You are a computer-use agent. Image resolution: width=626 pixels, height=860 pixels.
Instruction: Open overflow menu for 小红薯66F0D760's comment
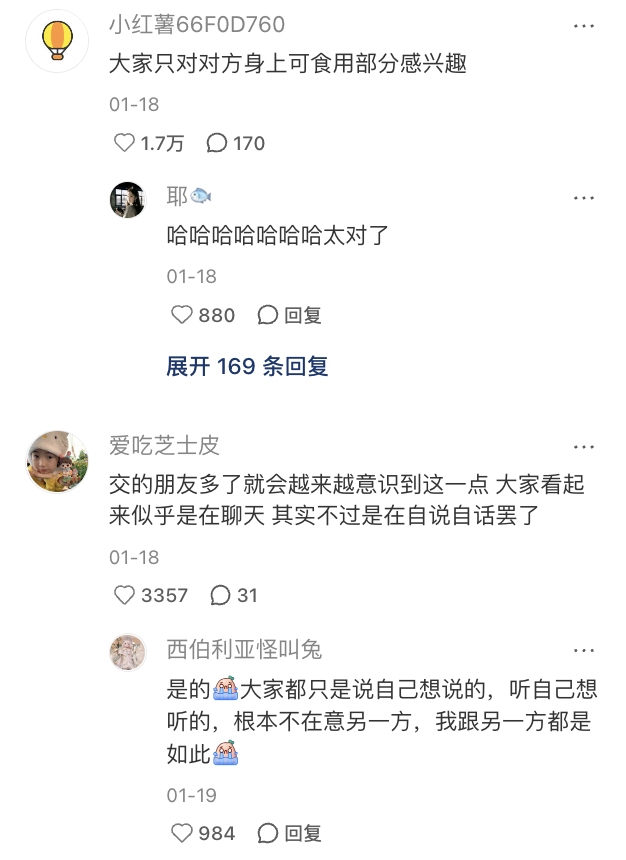point(584,26)
